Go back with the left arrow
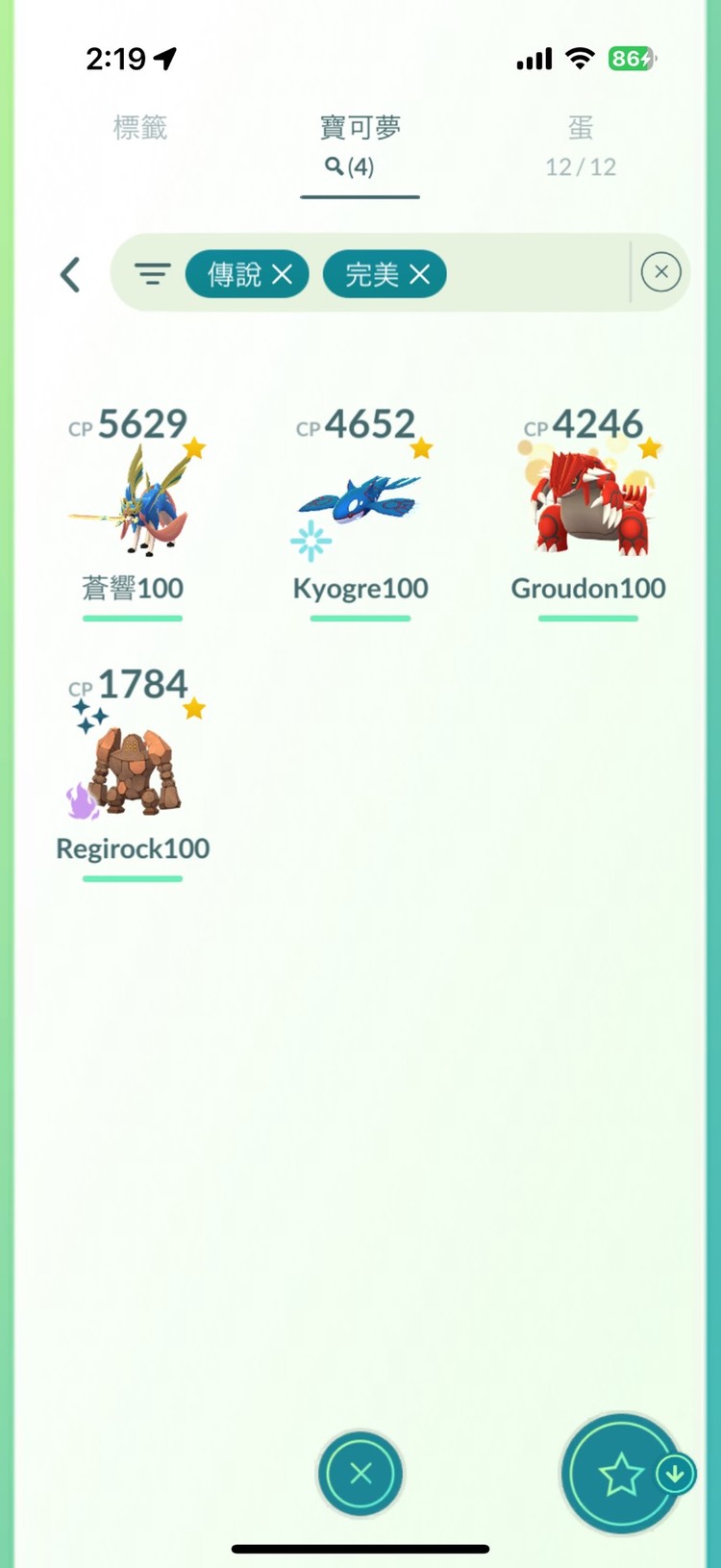The height and width of the screenshot is (1568, 721). [70, 275]
